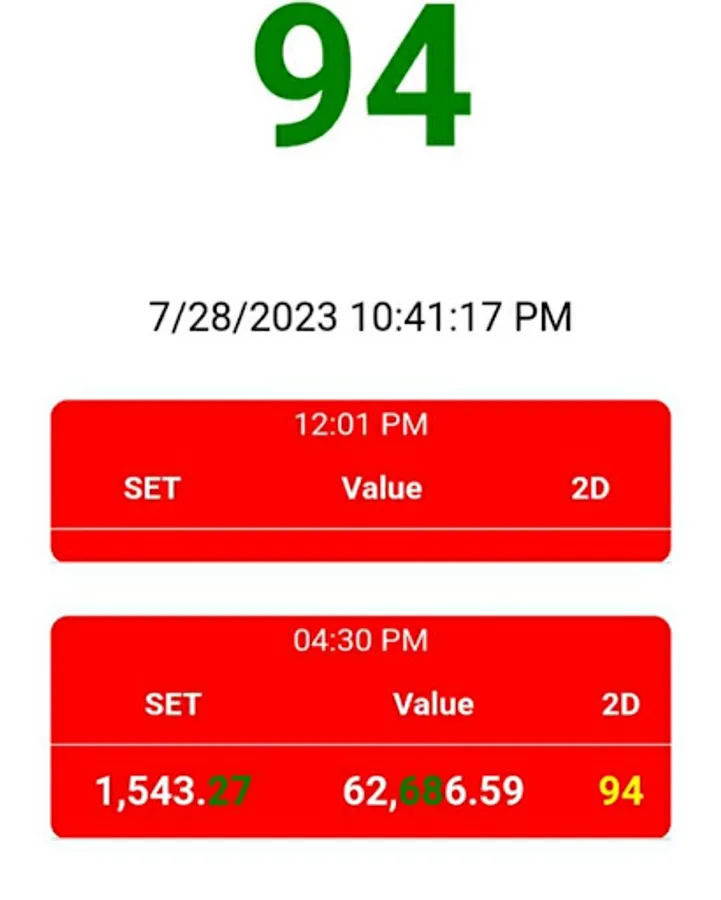Click the Value label in the 12:01 PM card

coord(383,489)
